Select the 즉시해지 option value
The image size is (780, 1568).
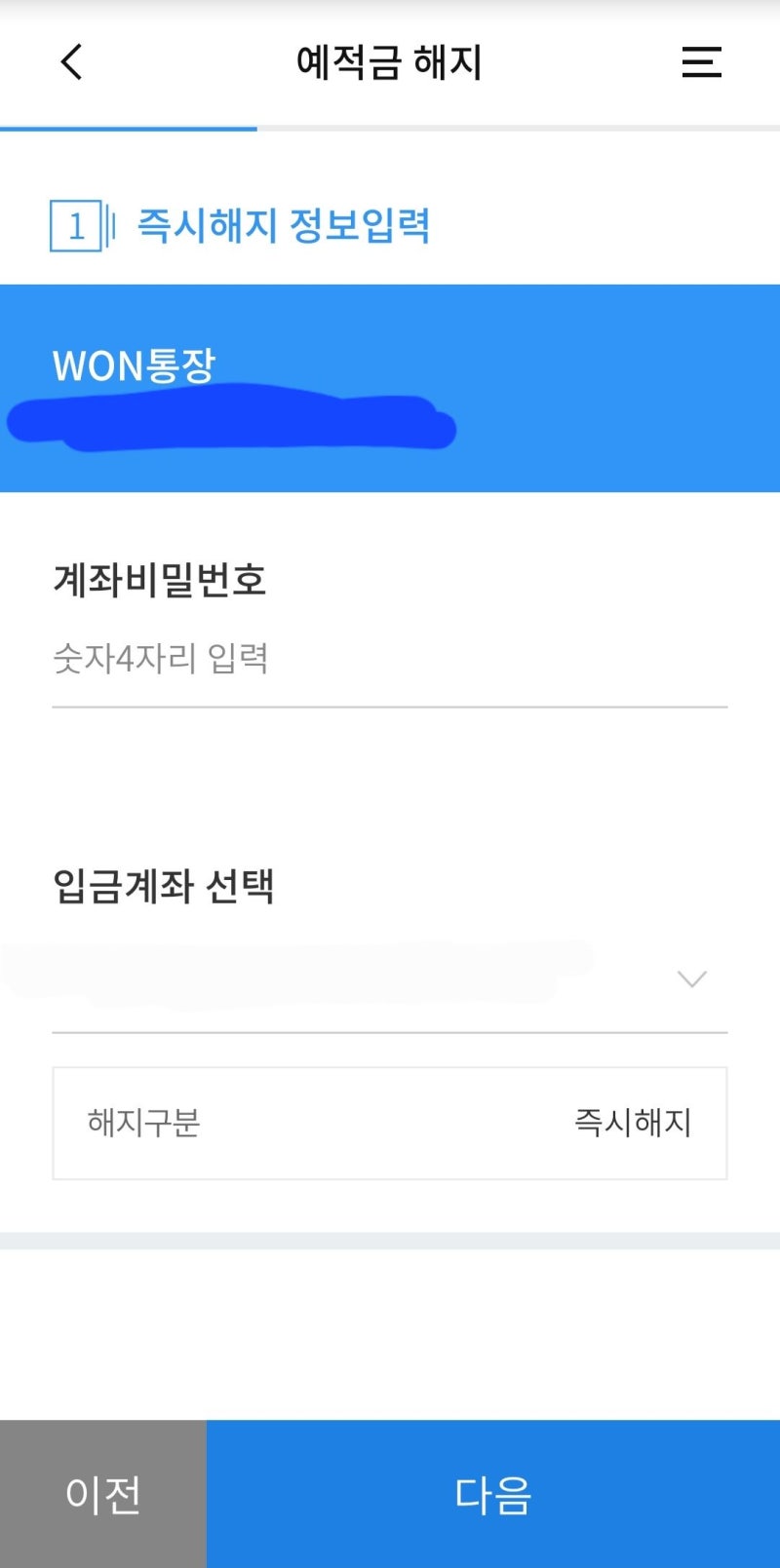[632, 1123]
